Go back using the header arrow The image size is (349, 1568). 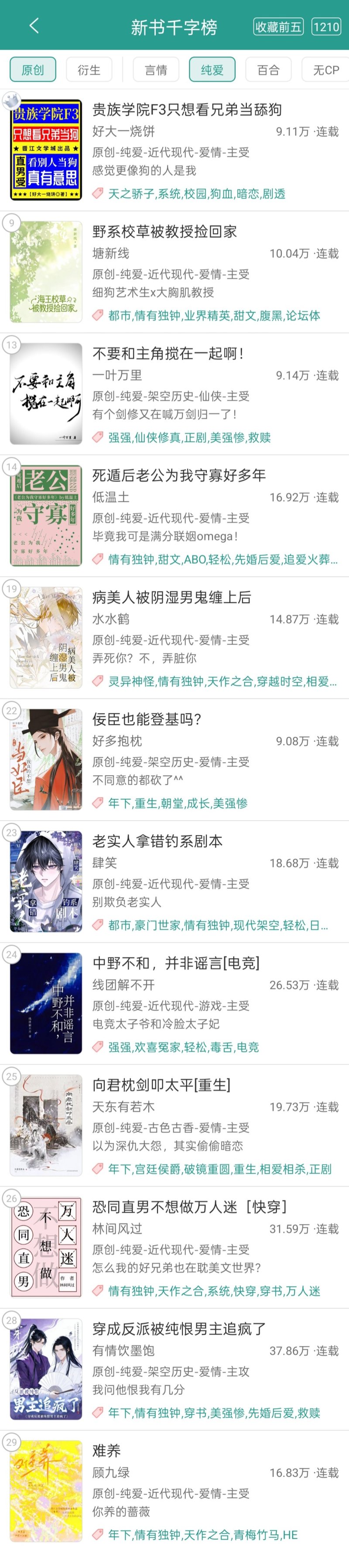tap(34, 26)
